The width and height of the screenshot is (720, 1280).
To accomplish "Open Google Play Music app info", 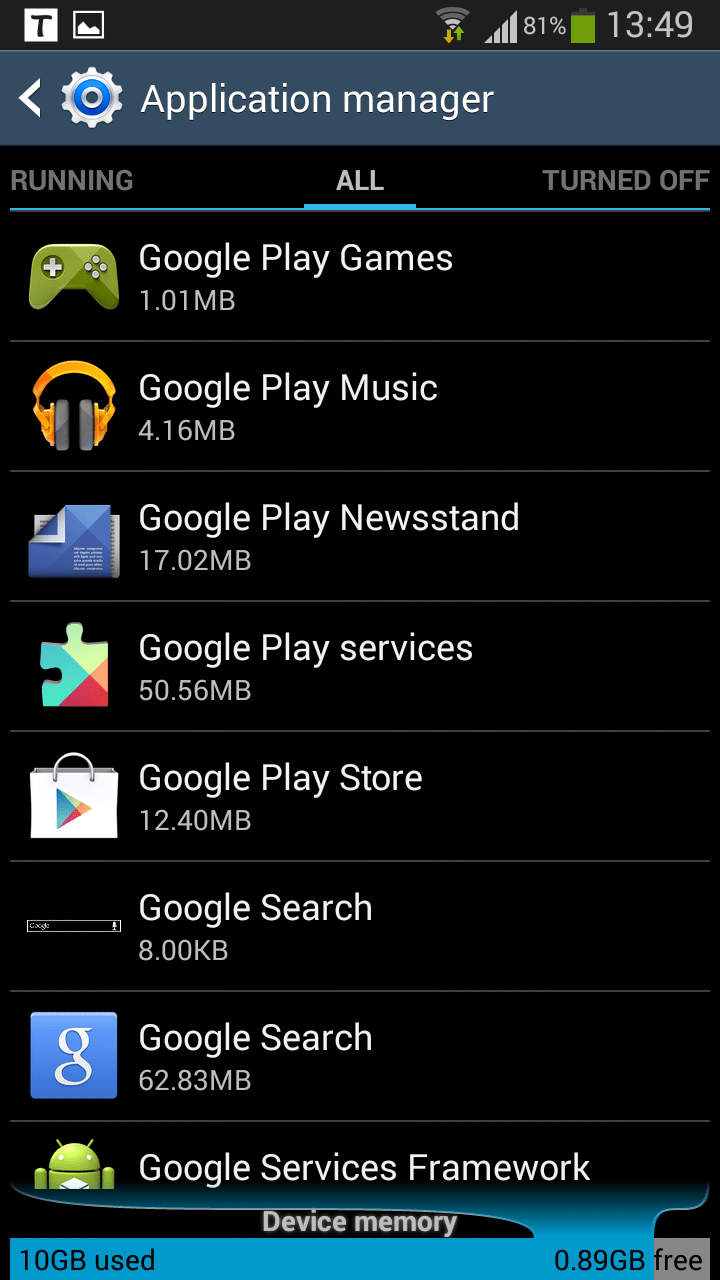I will click(x=360, y=407).
